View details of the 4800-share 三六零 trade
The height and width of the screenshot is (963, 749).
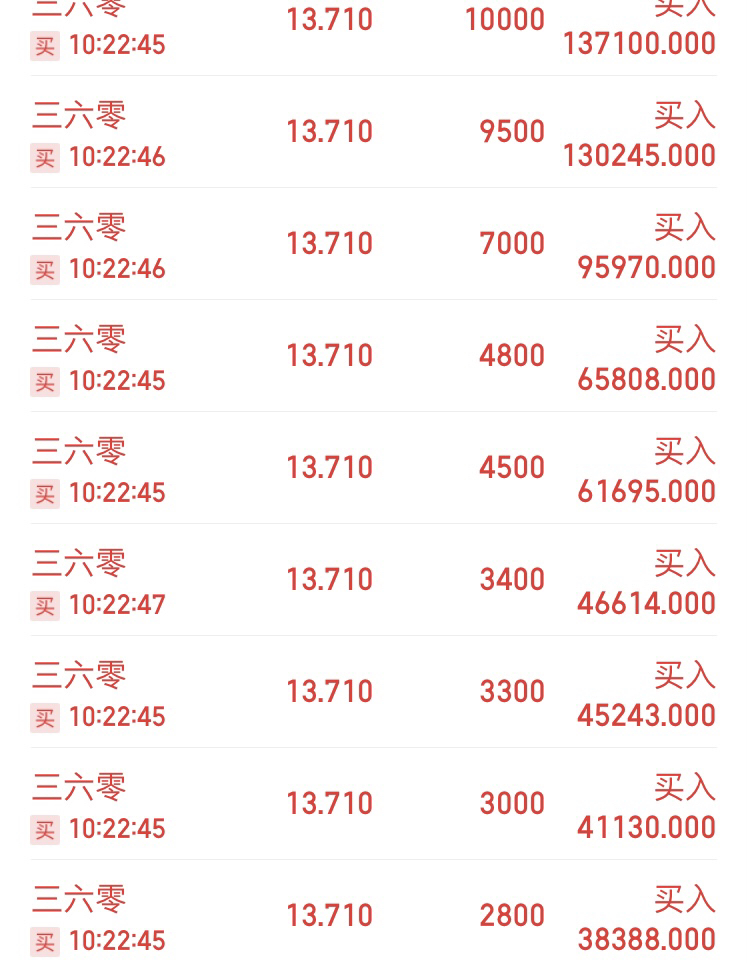[373, 356]
